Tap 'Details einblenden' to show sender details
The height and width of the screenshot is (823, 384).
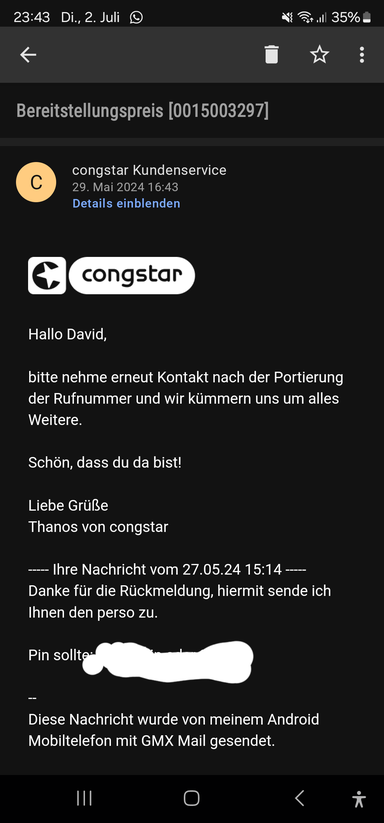[126, 204]
